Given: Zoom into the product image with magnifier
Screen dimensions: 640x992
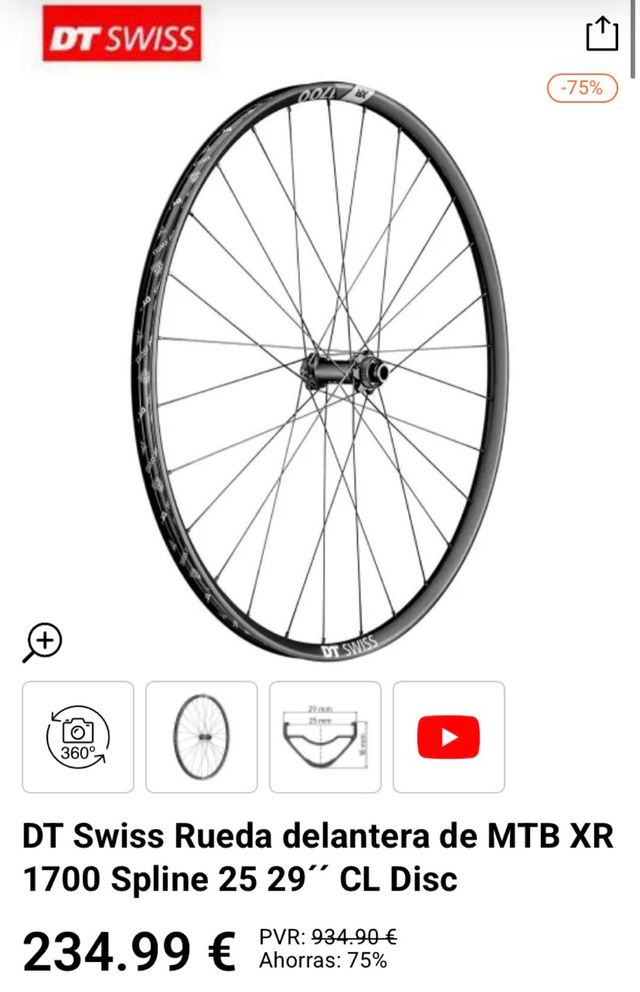Looking at the screenshot, I should point(42,641).
